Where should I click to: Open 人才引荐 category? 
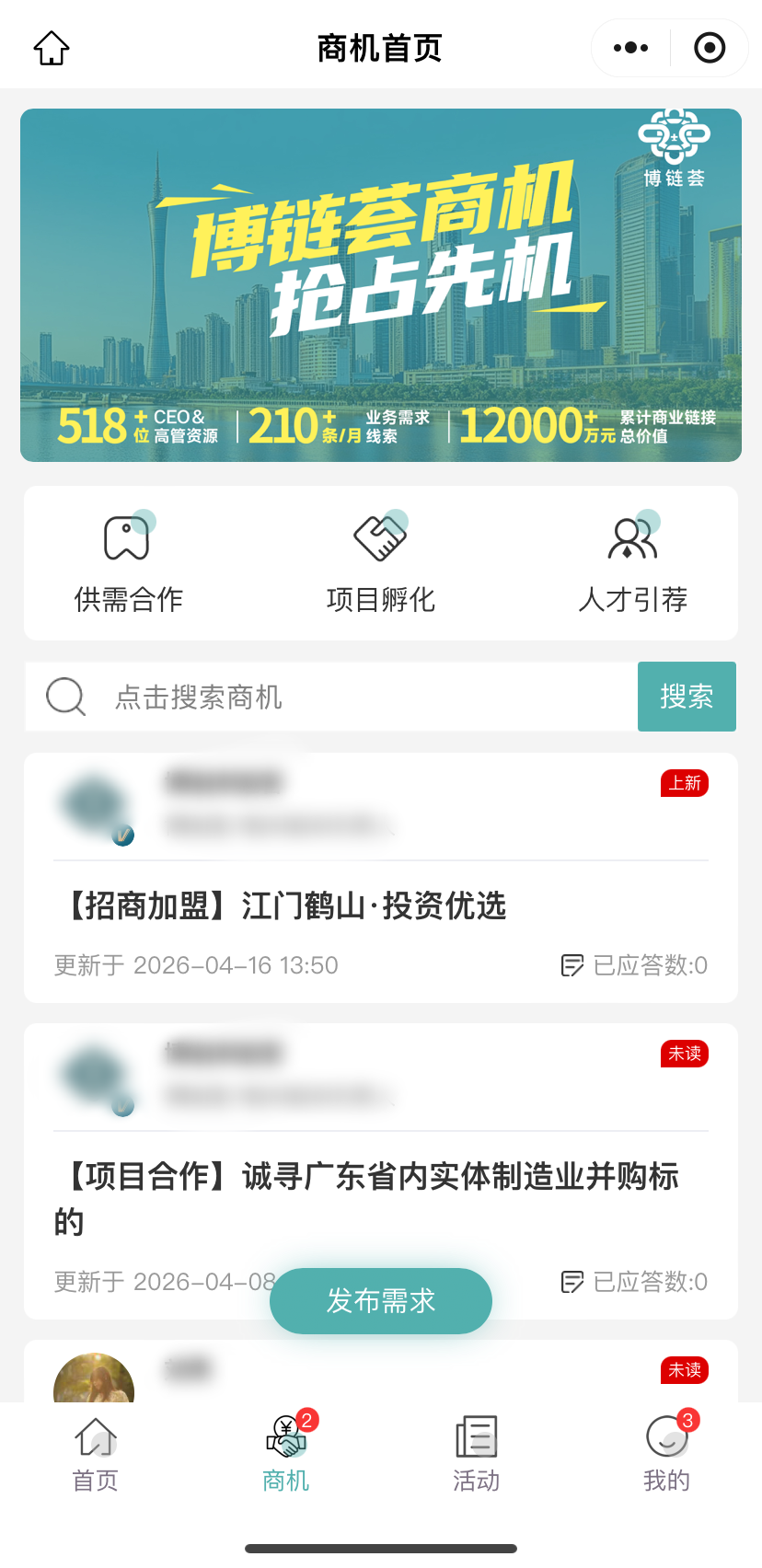(x=633, y=562)
